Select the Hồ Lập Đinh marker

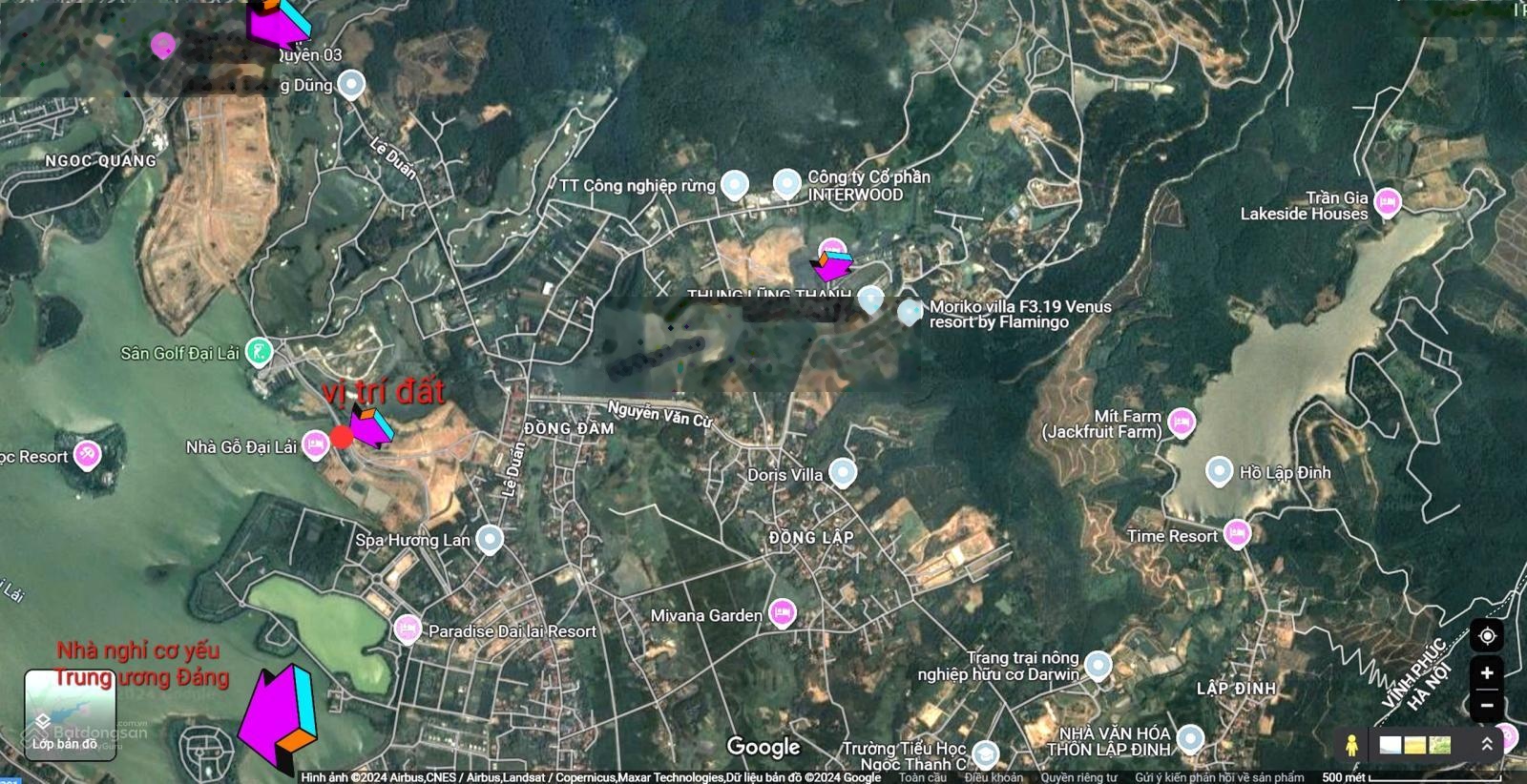click(x=1219, y=470)
